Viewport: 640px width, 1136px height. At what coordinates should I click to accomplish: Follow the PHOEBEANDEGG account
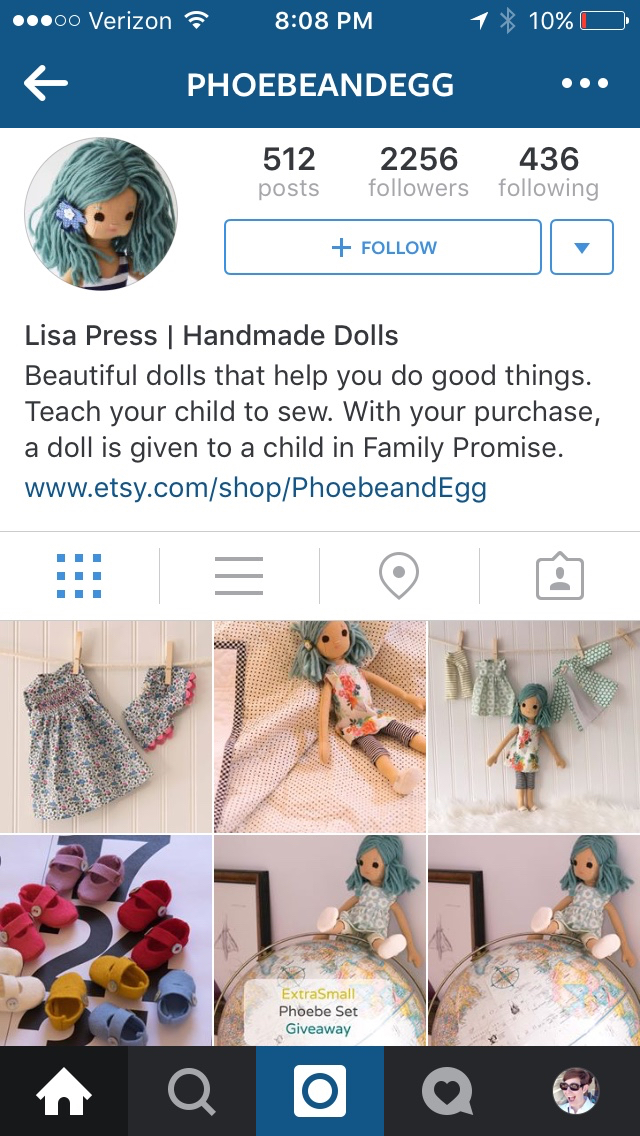tap(383, 247)
